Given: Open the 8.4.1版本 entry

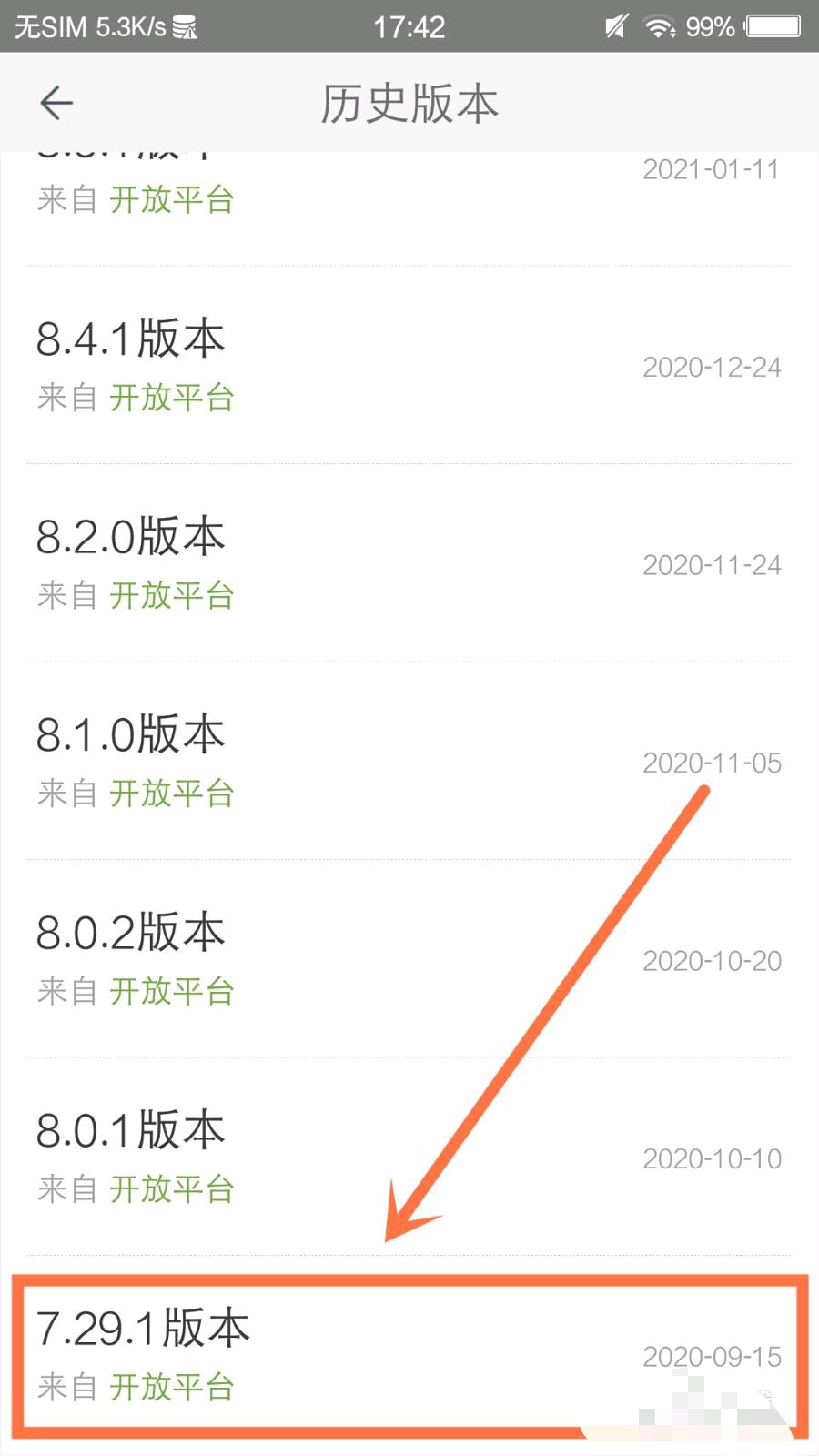Looking at the screenshot, I should click(409, 366).
